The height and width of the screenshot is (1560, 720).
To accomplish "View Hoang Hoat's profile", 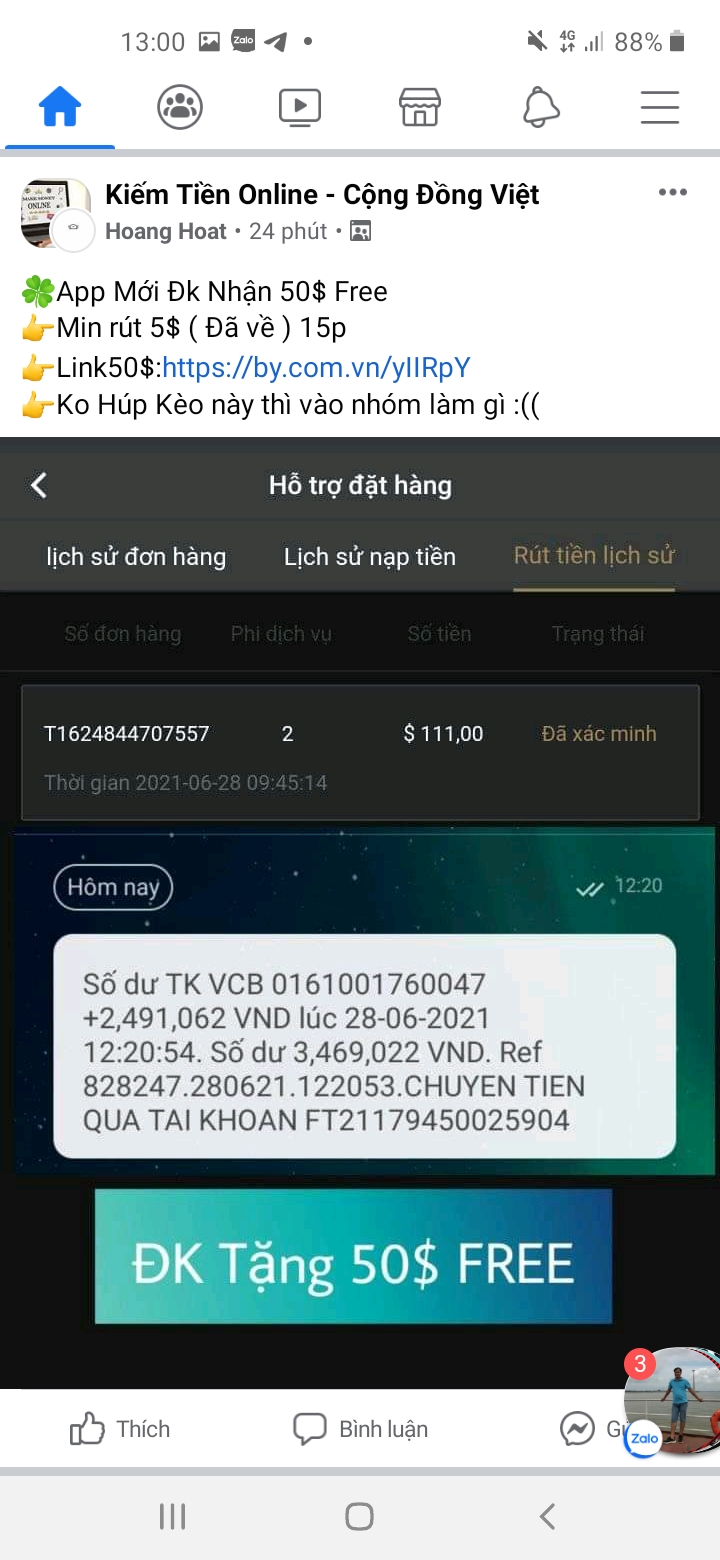I will point(166,232).
